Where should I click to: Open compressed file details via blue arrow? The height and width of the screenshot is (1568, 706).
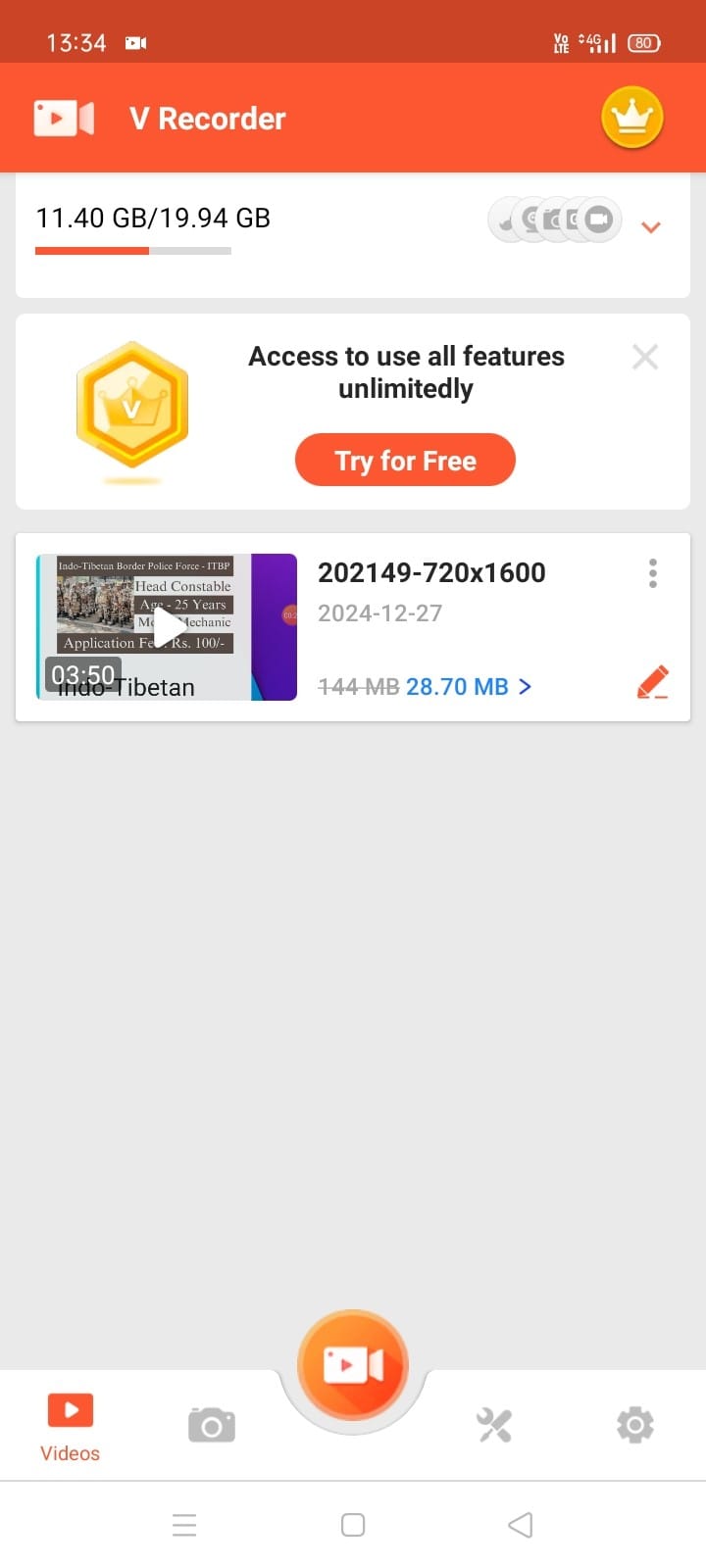(x=526, y=686)
